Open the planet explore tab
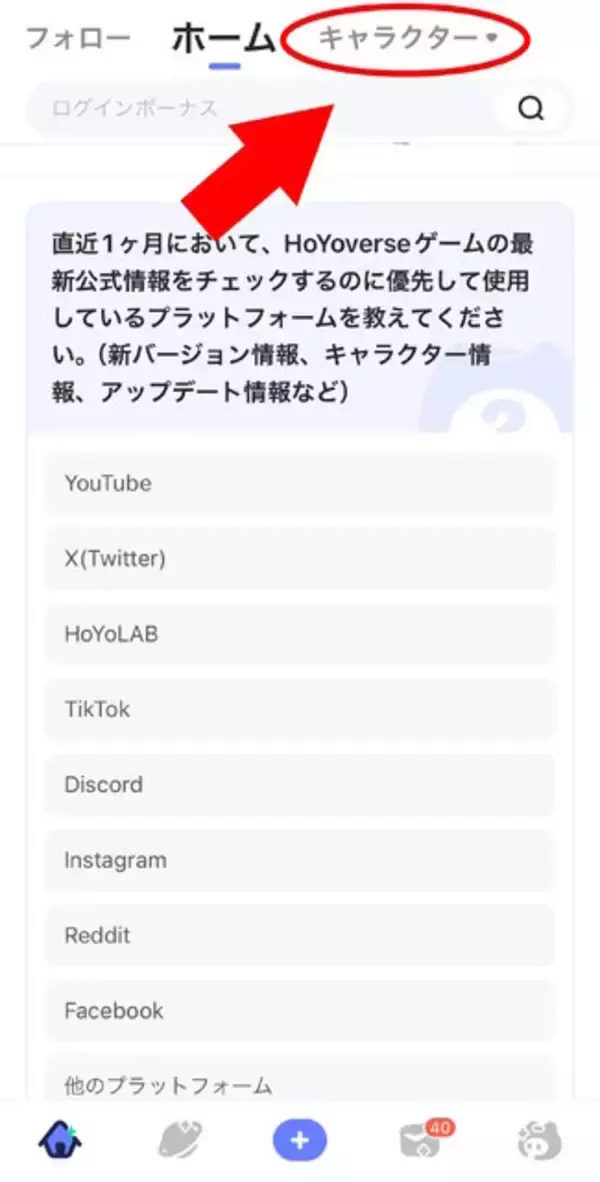 tap(180, 1139)
